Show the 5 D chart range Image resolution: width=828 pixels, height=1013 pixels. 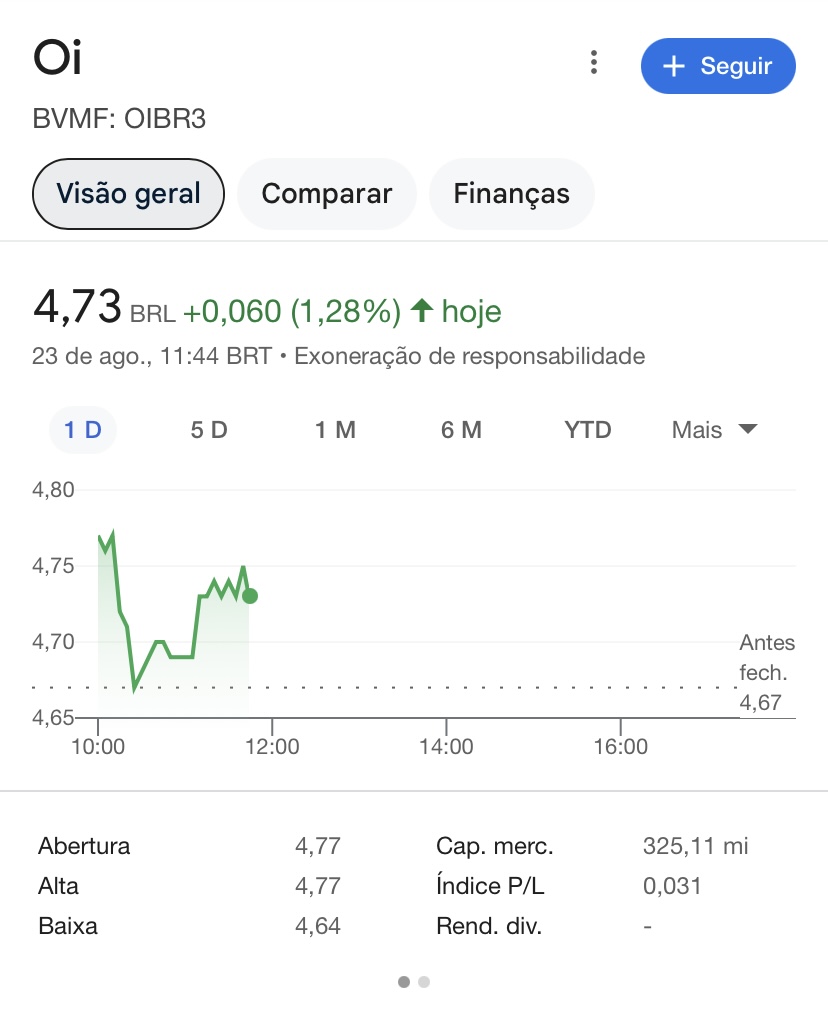coord(209,430)
